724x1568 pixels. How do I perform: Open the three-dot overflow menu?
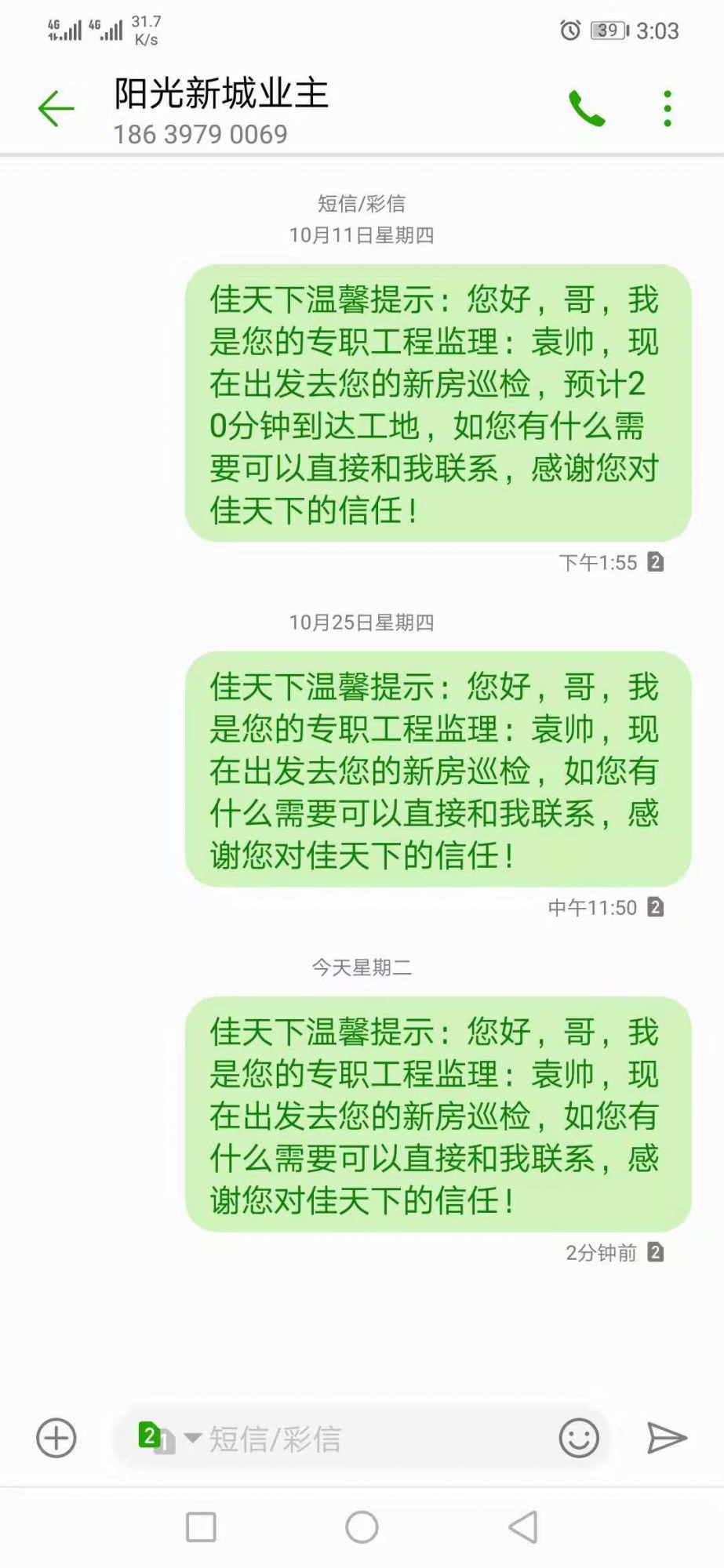pyautogui.click(x=668, y=108)
